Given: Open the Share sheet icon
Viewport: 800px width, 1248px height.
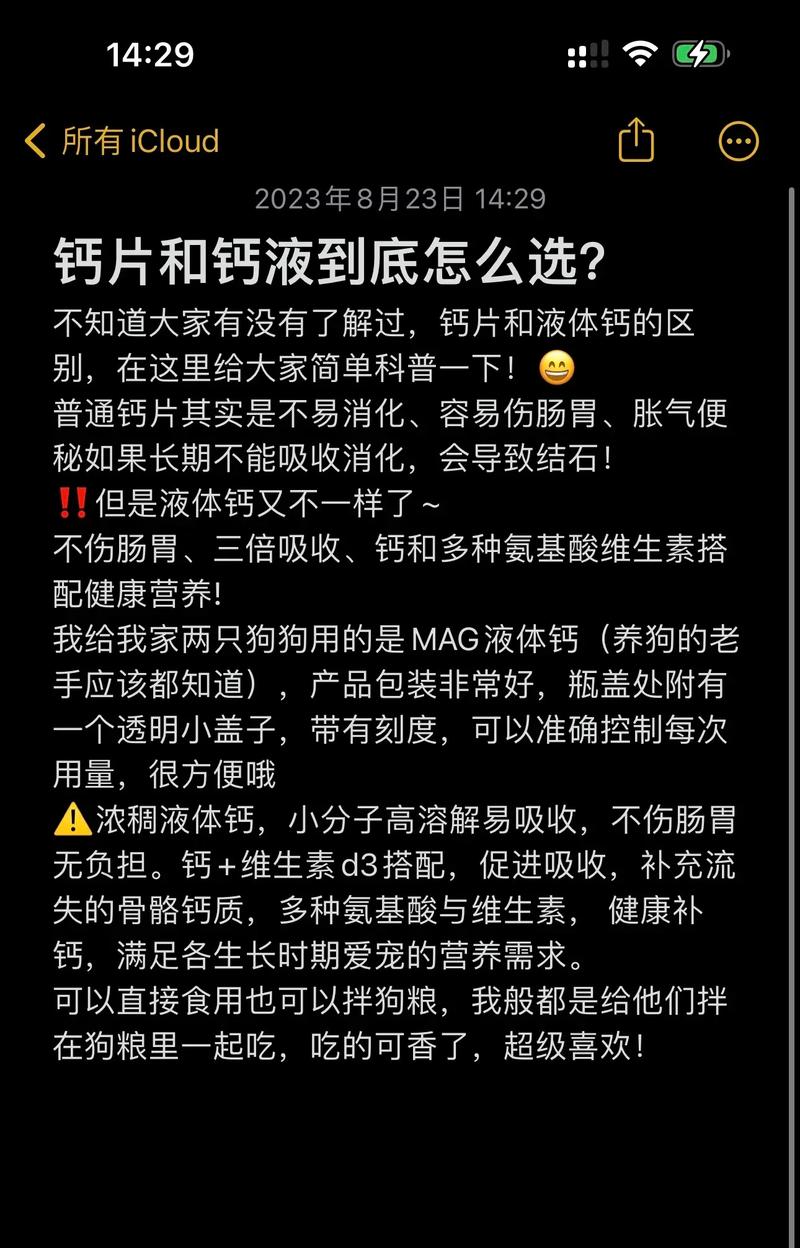Looking at the screenshot, I should pos(637,141).
